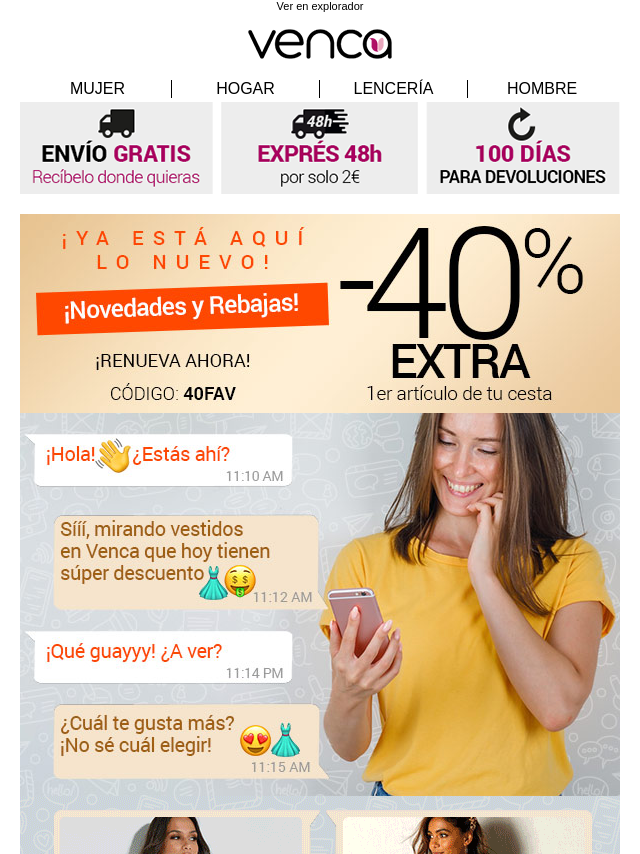Select the HOMBRE section
This screenshot has height=854, width=640.
(x=541, y=88)
